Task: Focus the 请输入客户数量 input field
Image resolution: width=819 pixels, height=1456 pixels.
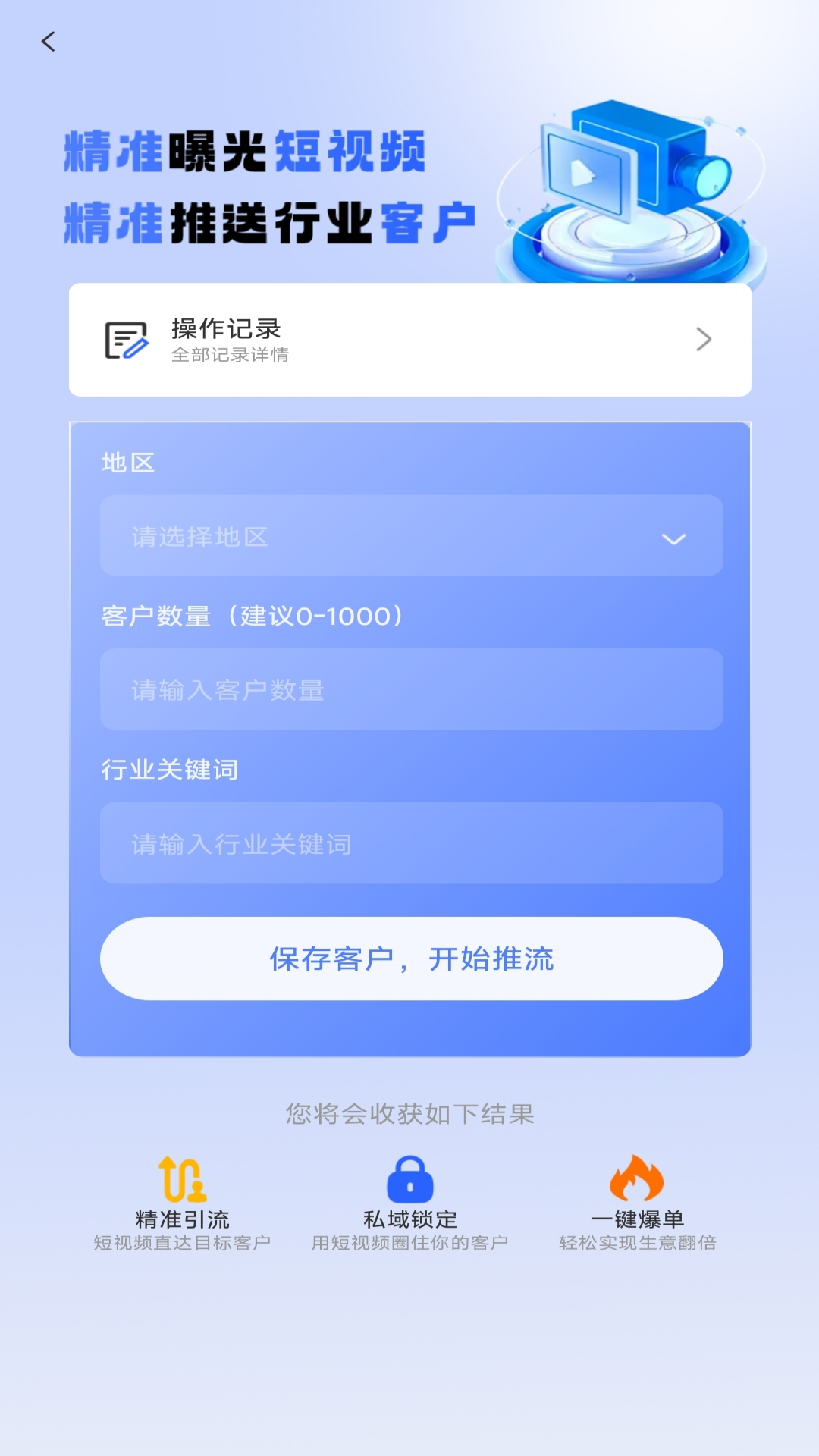Action: coord(409,689)
